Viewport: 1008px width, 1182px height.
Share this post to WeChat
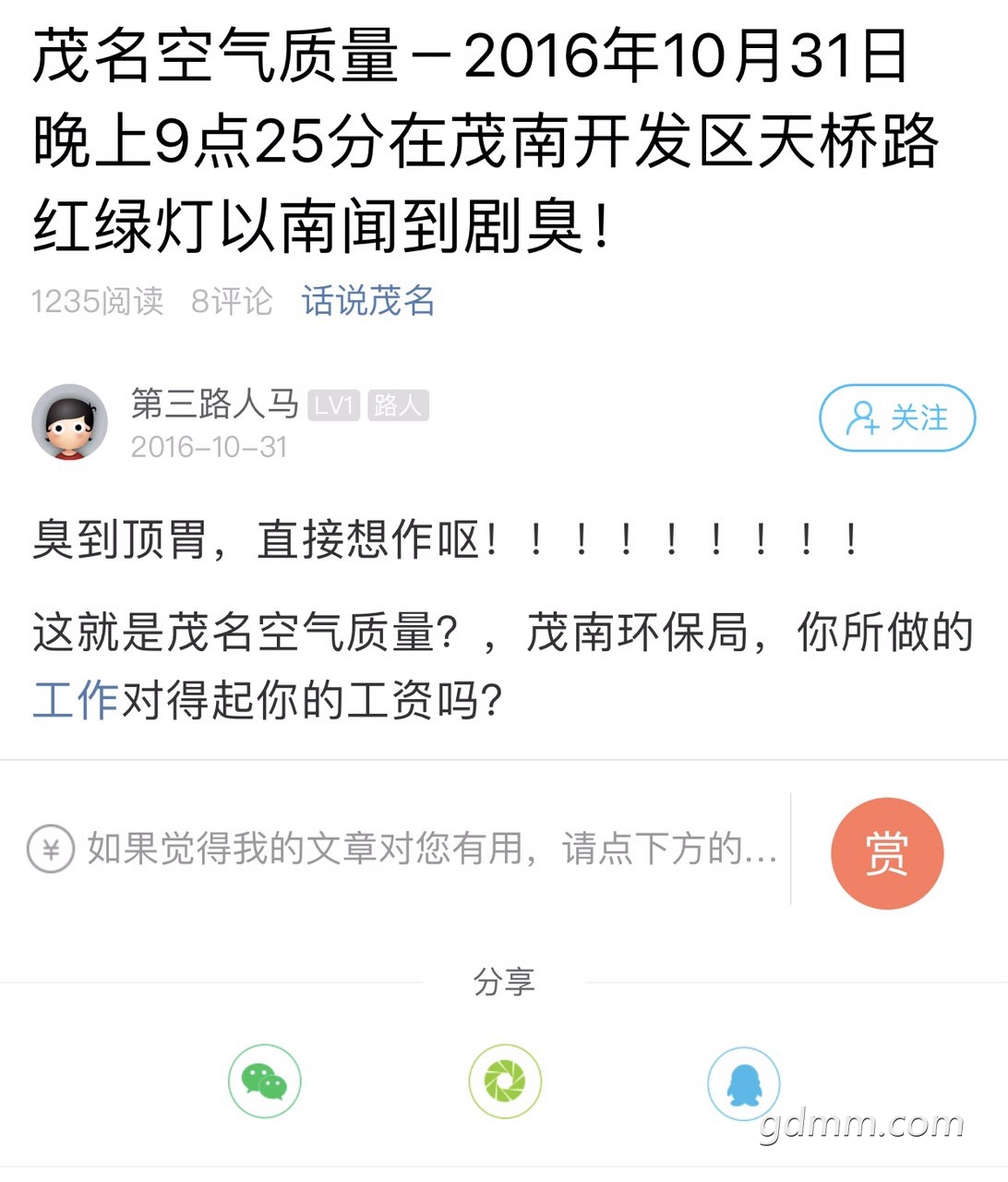[x=265, y=1081]
